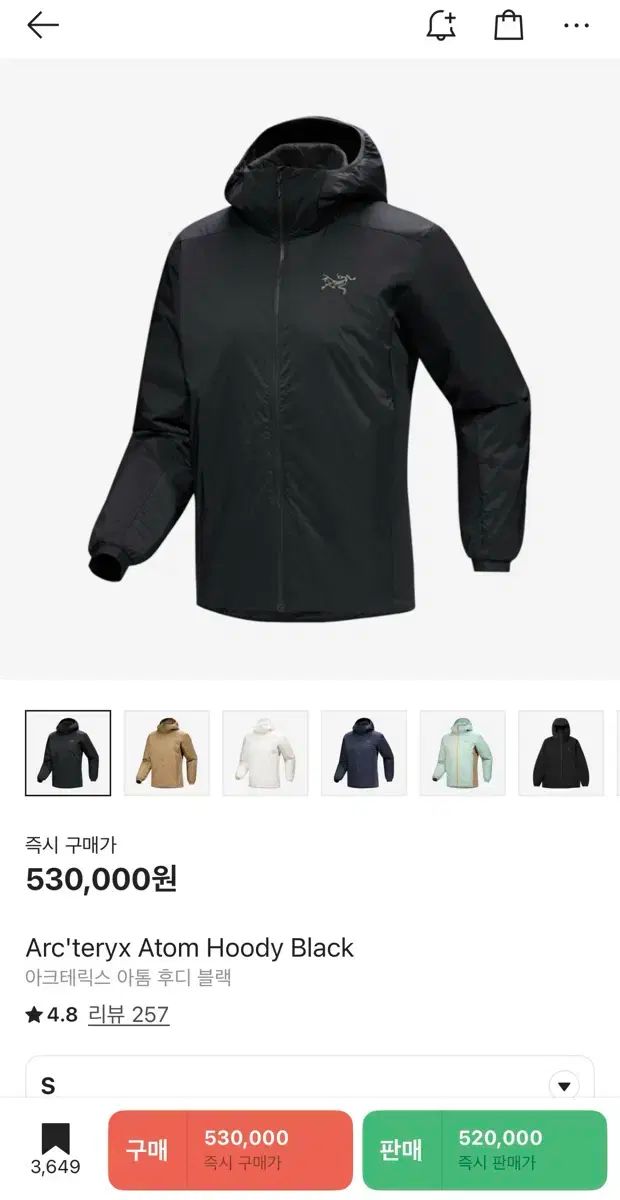Select the mint green jacket thumbnail
This screenshot has width=620, height=1200.
(462, 753)
